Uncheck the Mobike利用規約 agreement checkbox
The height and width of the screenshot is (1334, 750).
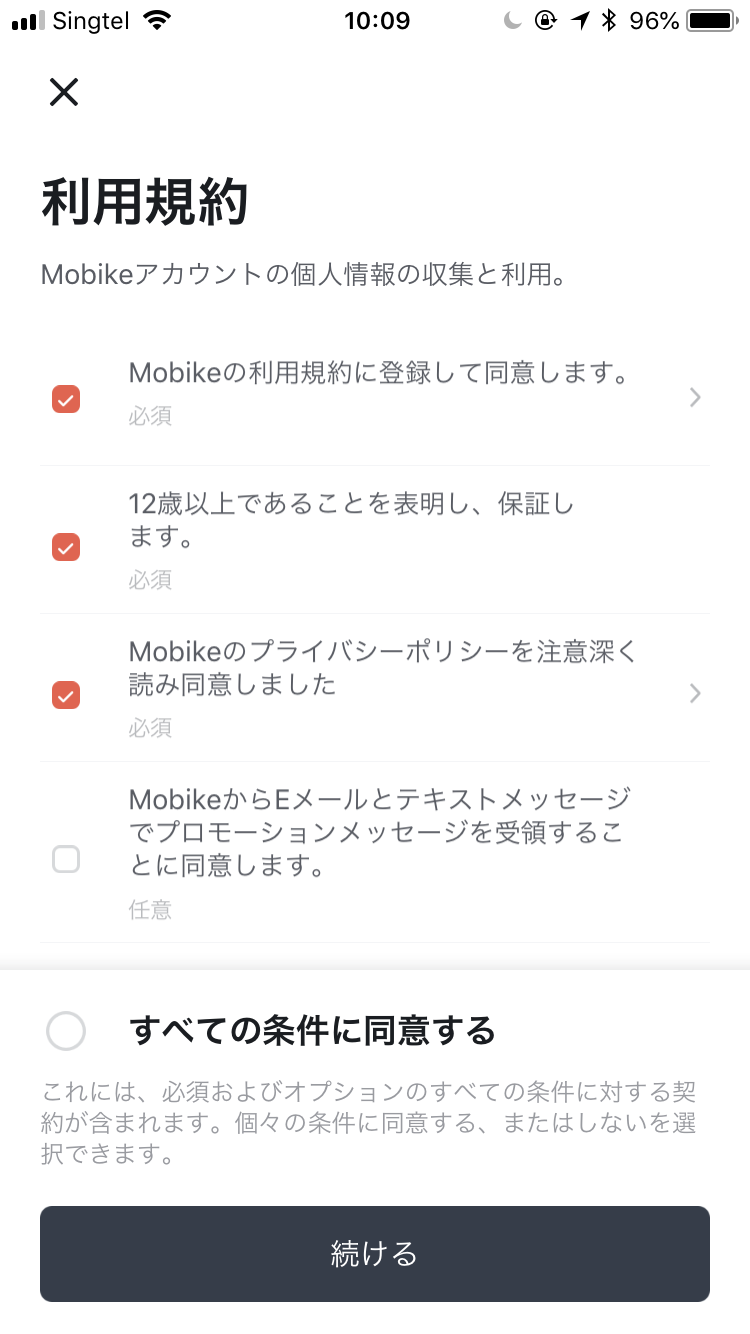click(66, 399)
